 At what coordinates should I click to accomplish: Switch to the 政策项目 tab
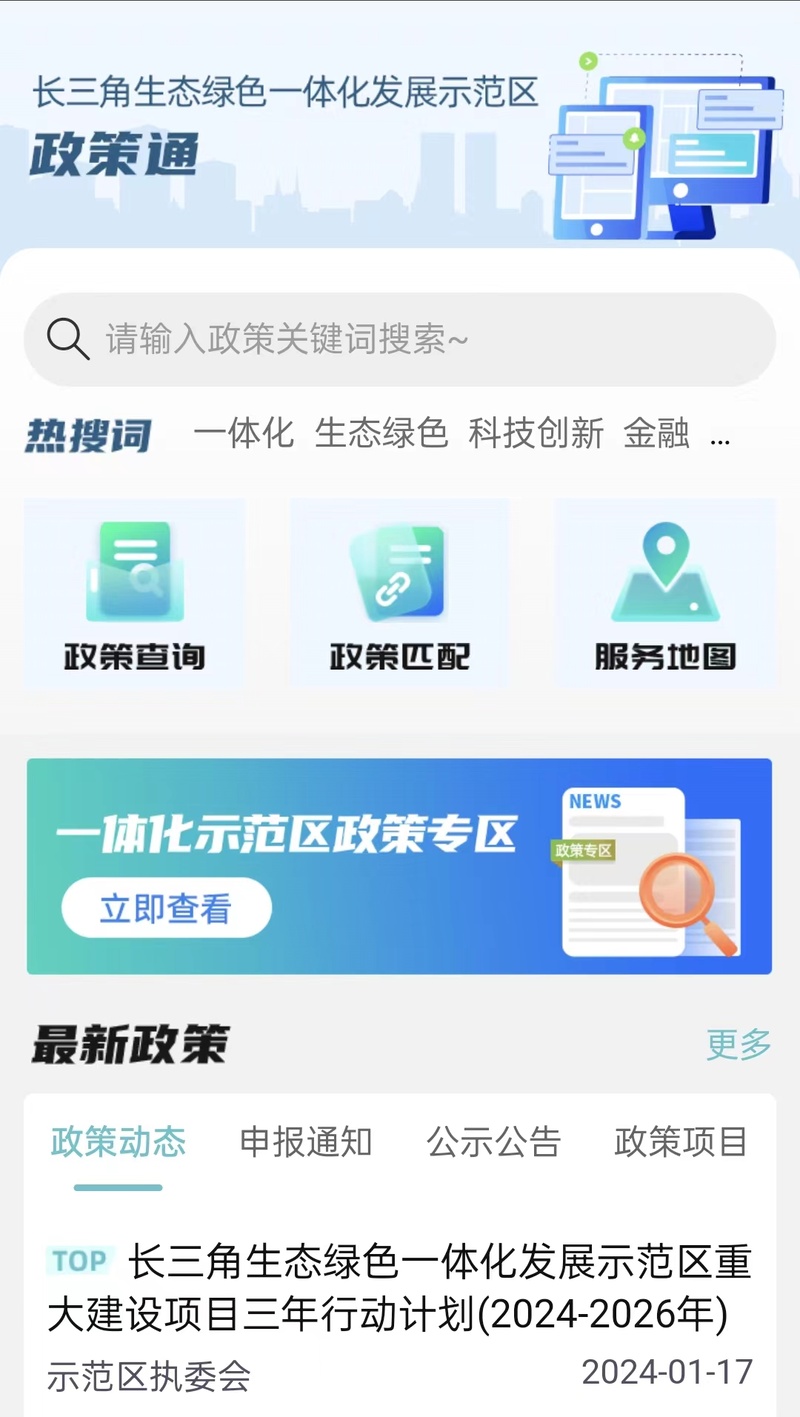[681, 1142]
